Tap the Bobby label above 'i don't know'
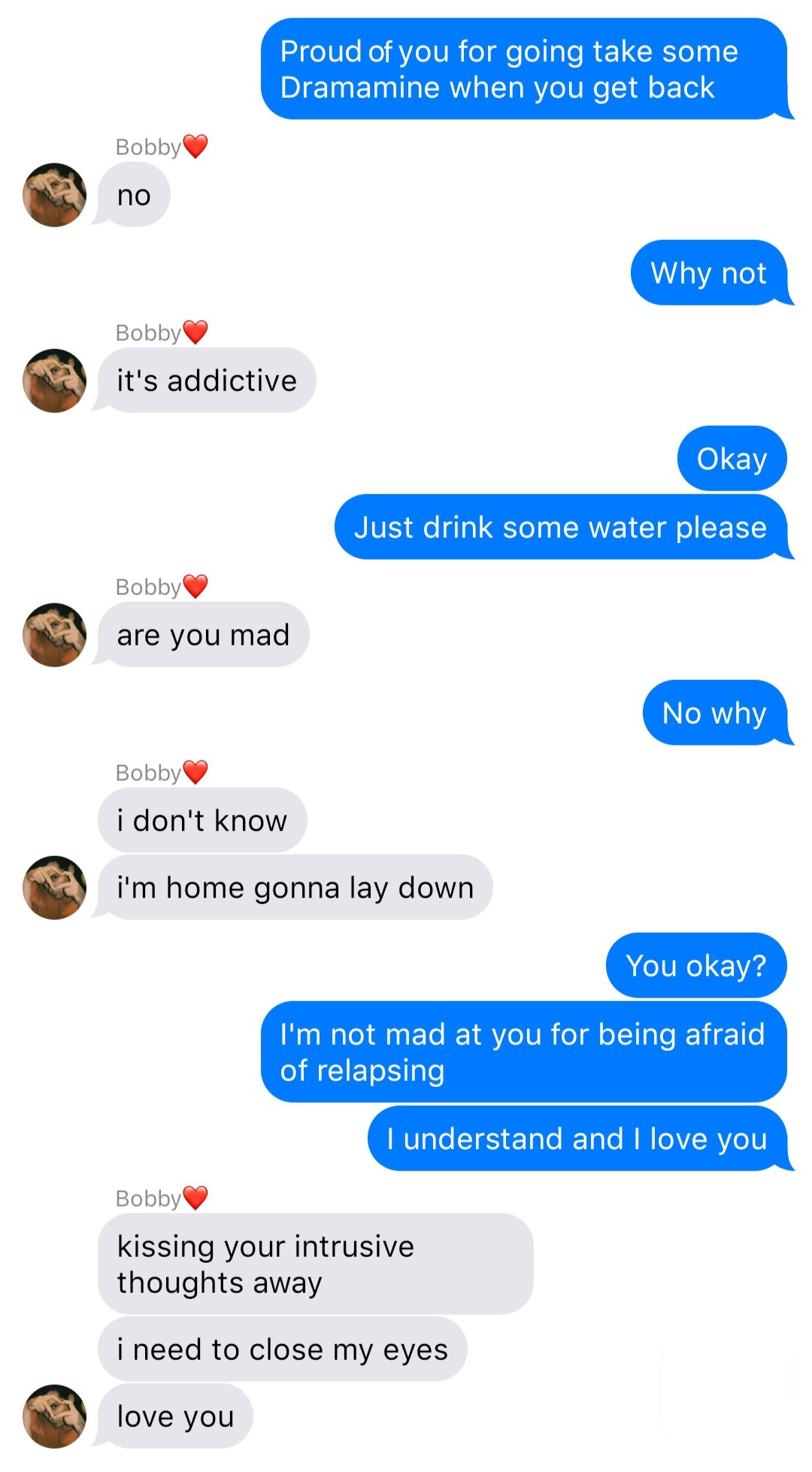This screenshot has width=812, height=1472. (147, 771)
